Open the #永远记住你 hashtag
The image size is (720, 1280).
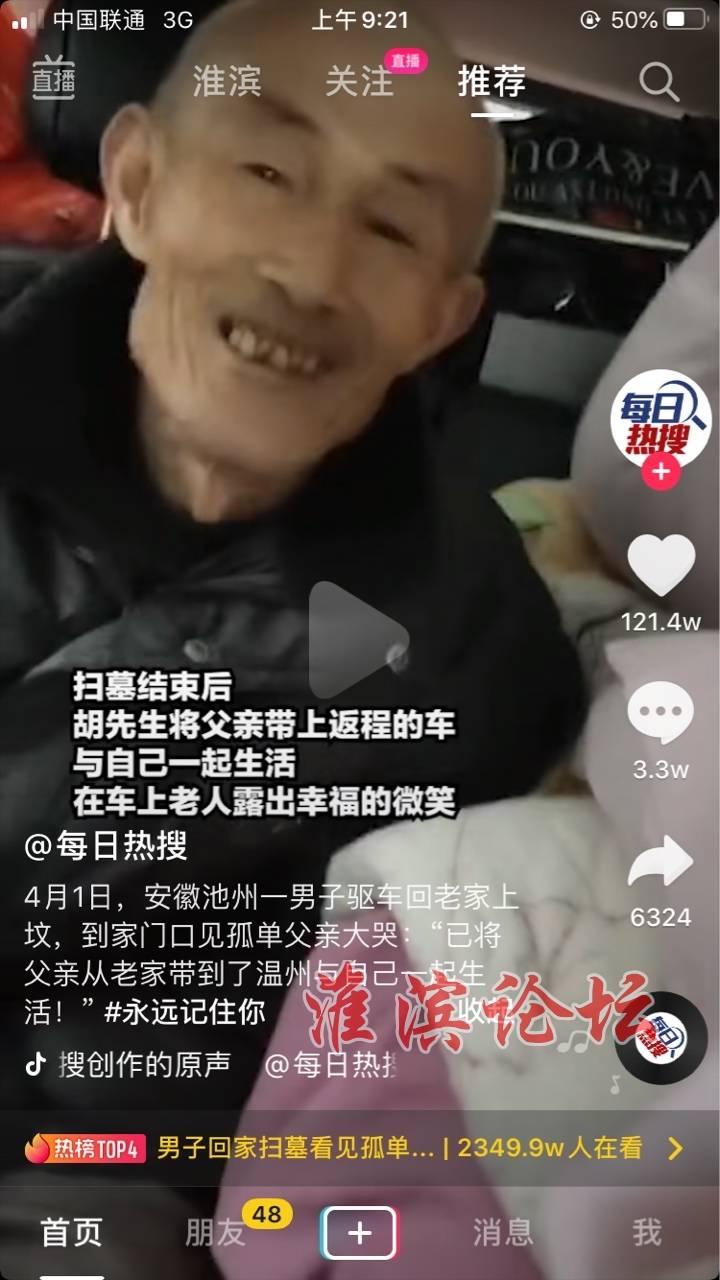click(186, 1011)
